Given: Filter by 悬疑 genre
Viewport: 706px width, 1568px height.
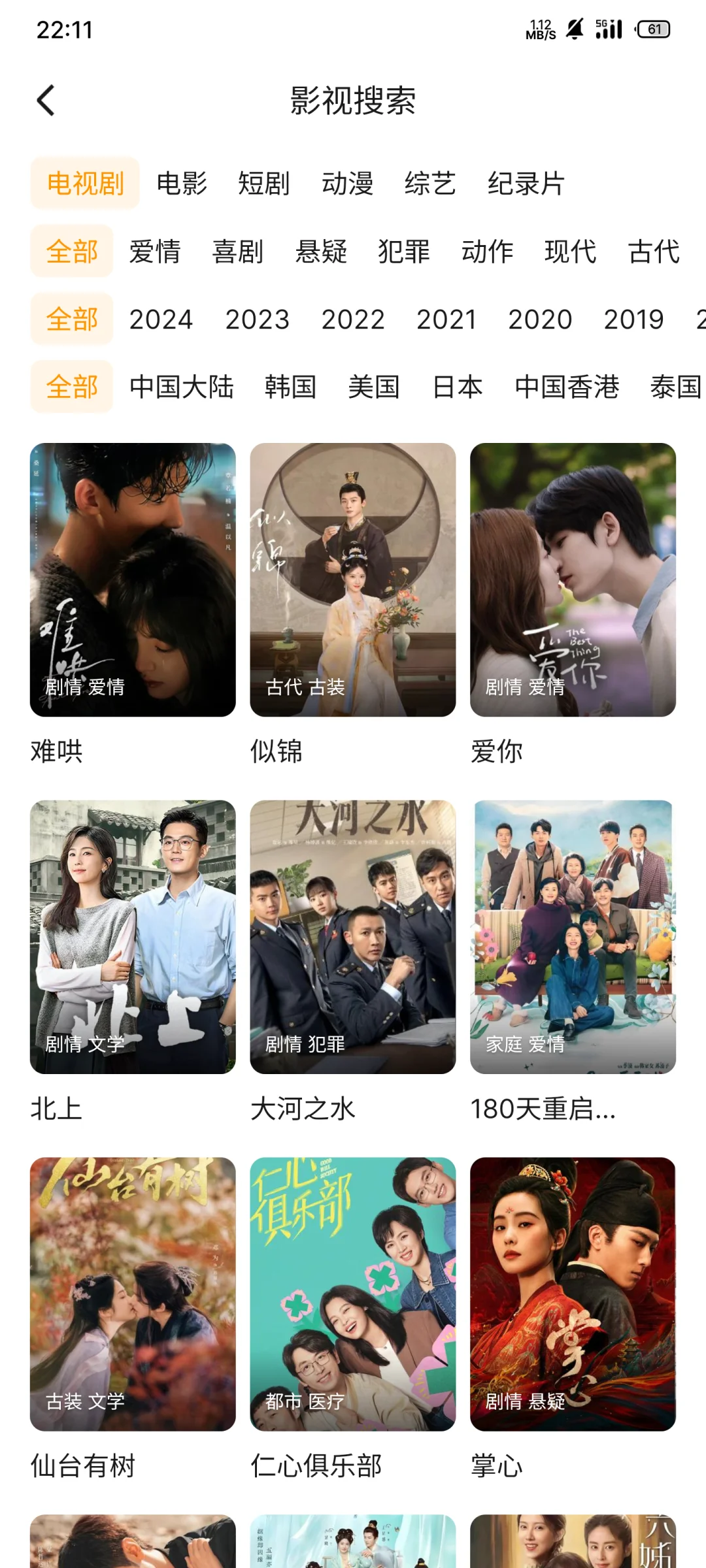Looking at the screenshot, I should tap(321, 252).
